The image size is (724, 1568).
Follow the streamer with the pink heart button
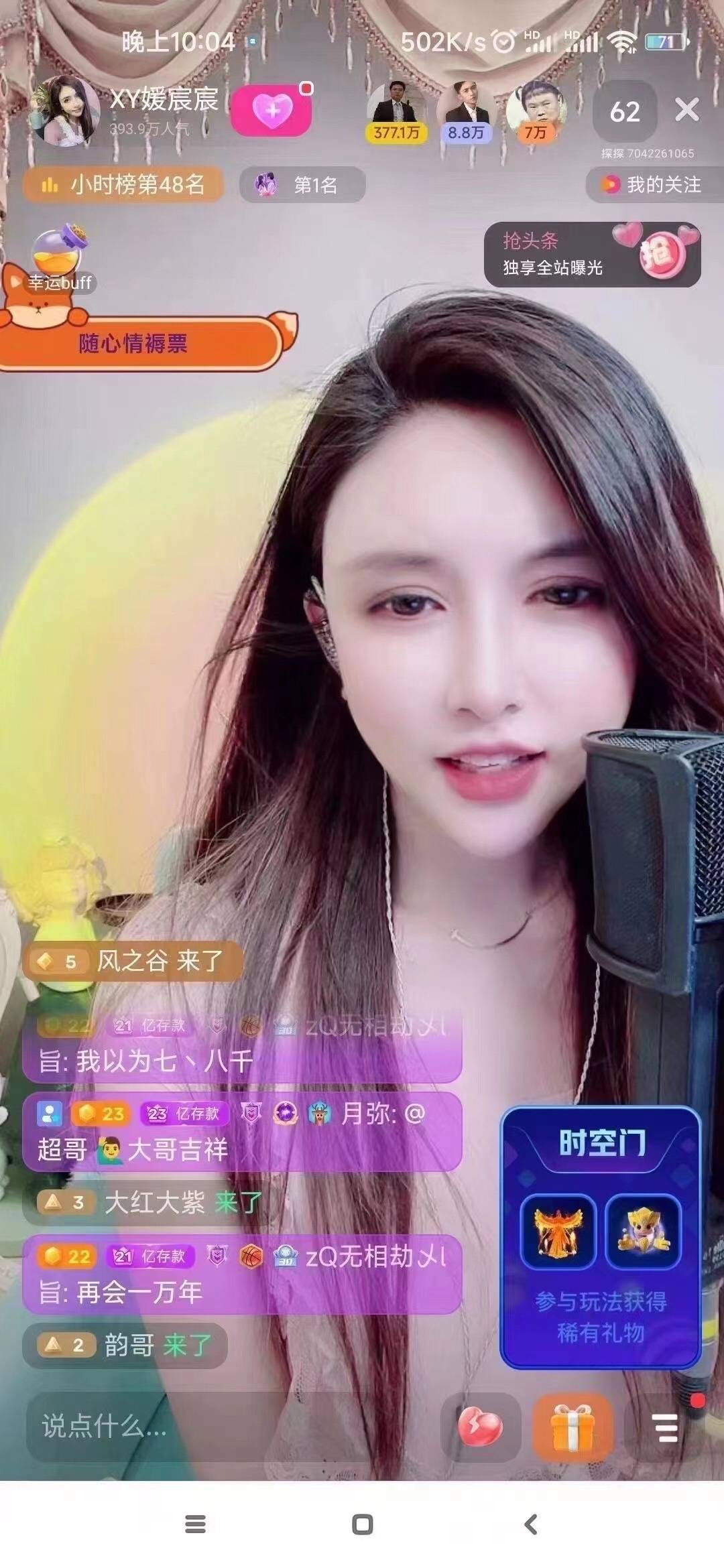pyautogui.click(x=271, y=110)
